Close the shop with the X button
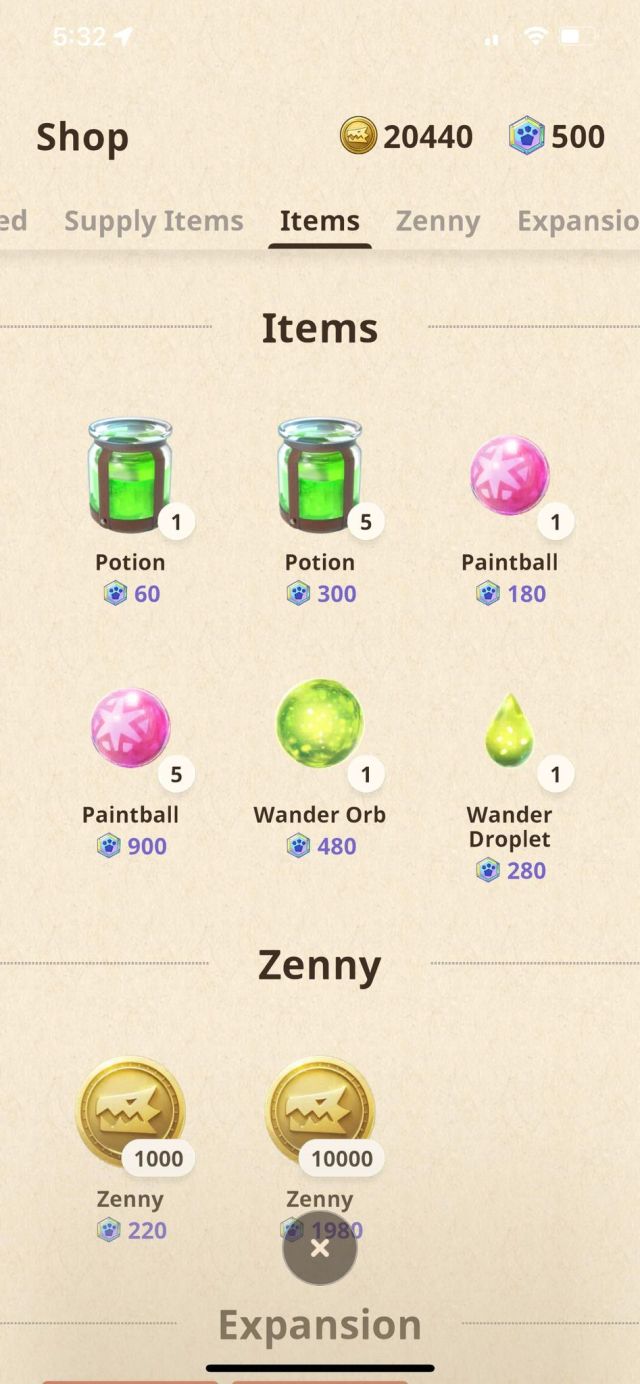The width and height of the screenshot is (640, 1384). tap(320, 1248)
